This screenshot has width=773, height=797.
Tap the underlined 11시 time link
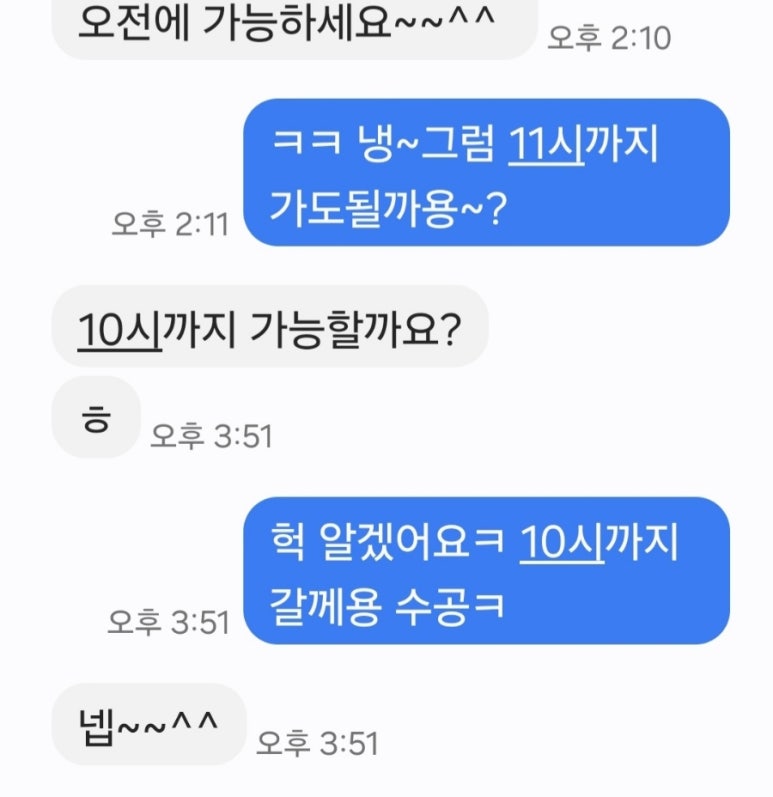point(546,147)
